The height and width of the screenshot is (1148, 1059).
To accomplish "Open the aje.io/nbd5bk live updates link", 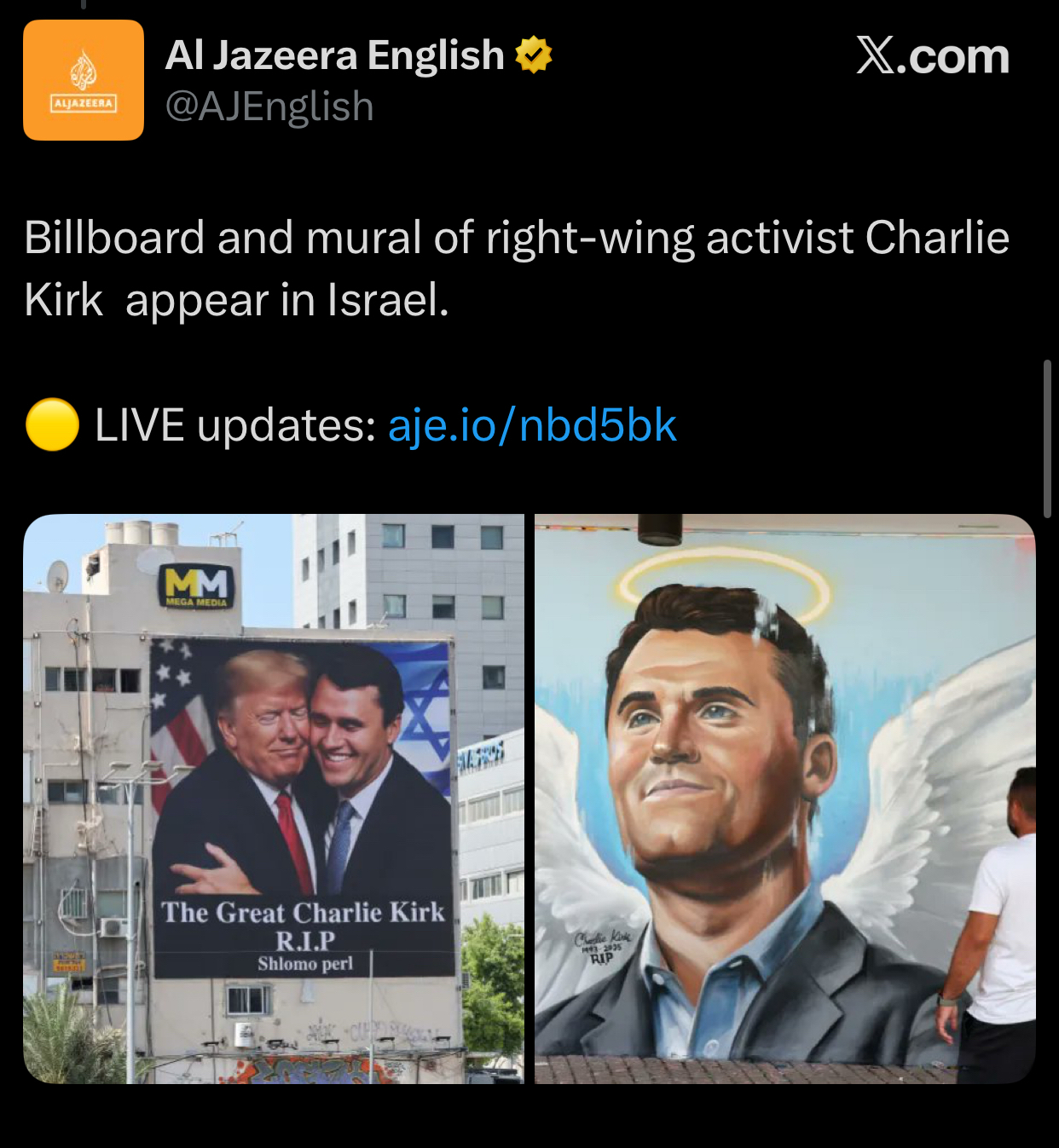I will (x=532, y=425).
